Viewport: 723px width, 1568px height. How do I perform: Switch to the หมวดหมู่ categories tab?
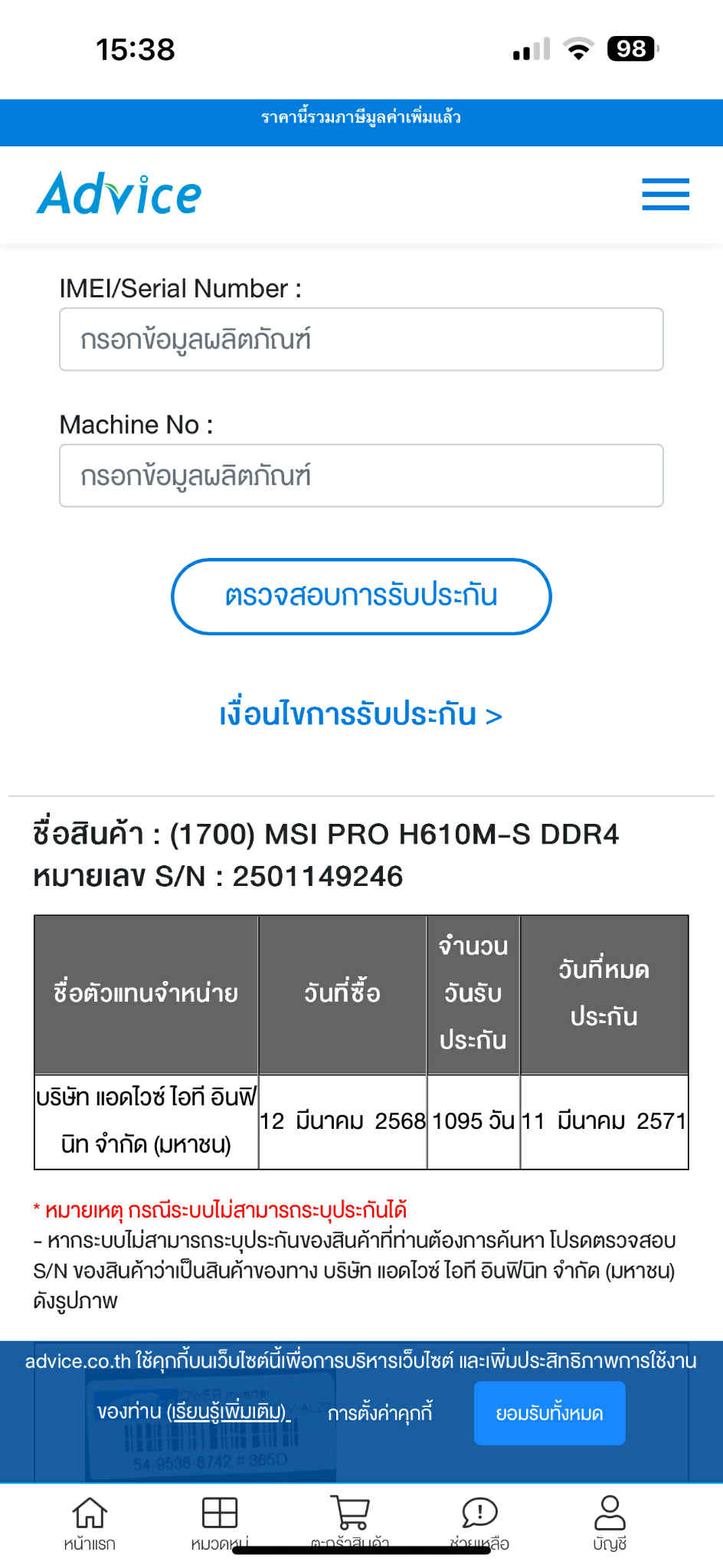[220, 1524]
